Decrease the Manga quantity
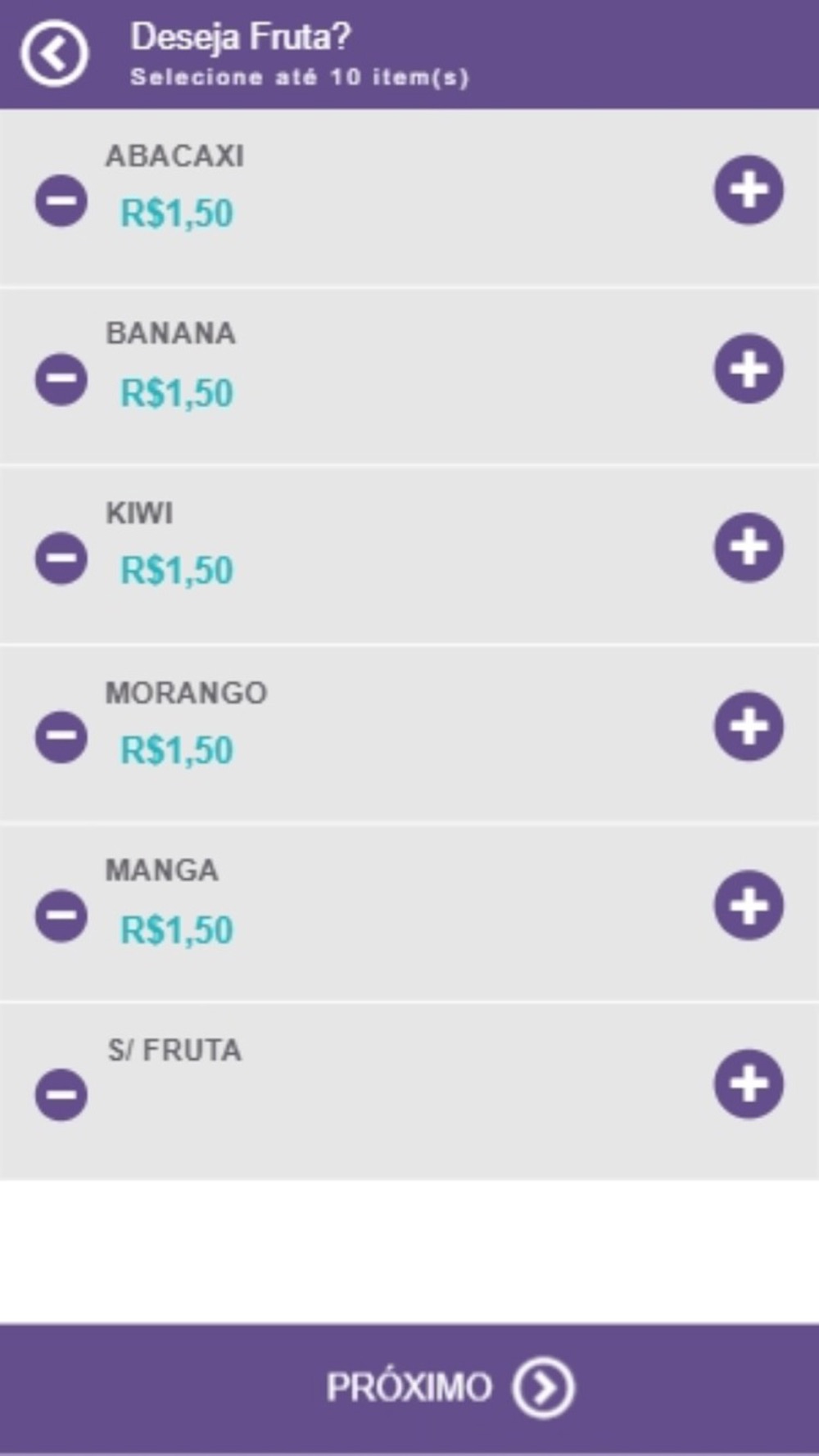 (x=61, y=916)
